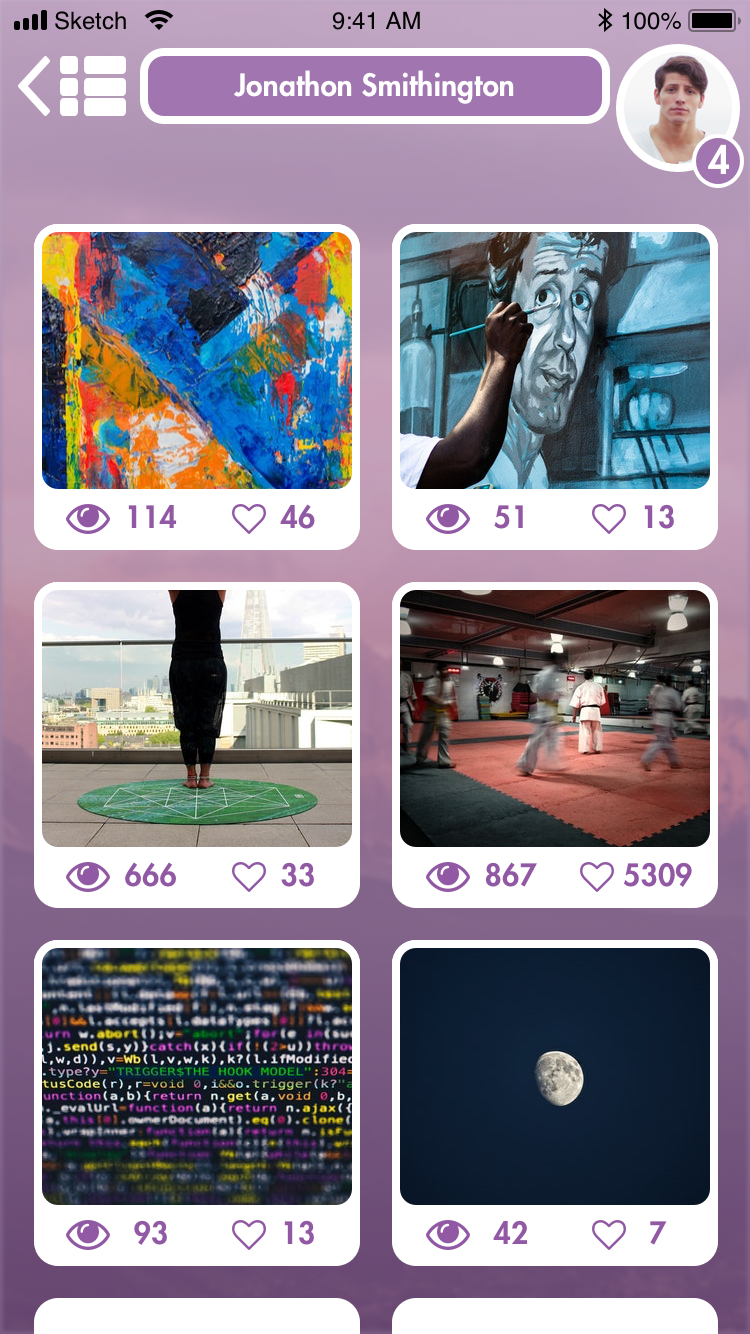Viewport: 750px width, 1334px height.
Task: Like the moon photo with 7 likes
Action: [x=608, y=1234]
